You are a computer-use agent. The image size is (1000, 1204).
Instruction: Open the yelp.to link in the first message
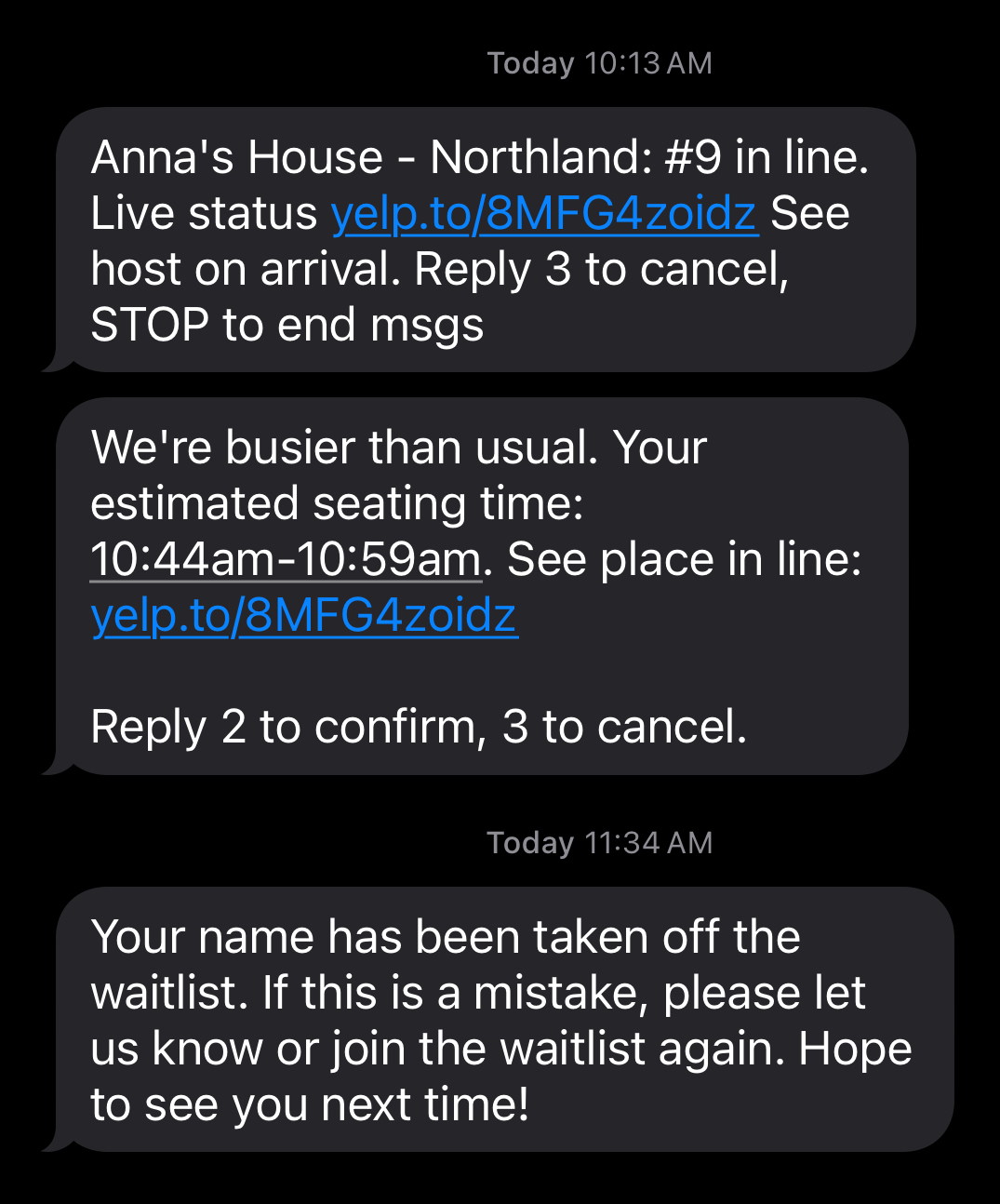(x=543, y=213)
